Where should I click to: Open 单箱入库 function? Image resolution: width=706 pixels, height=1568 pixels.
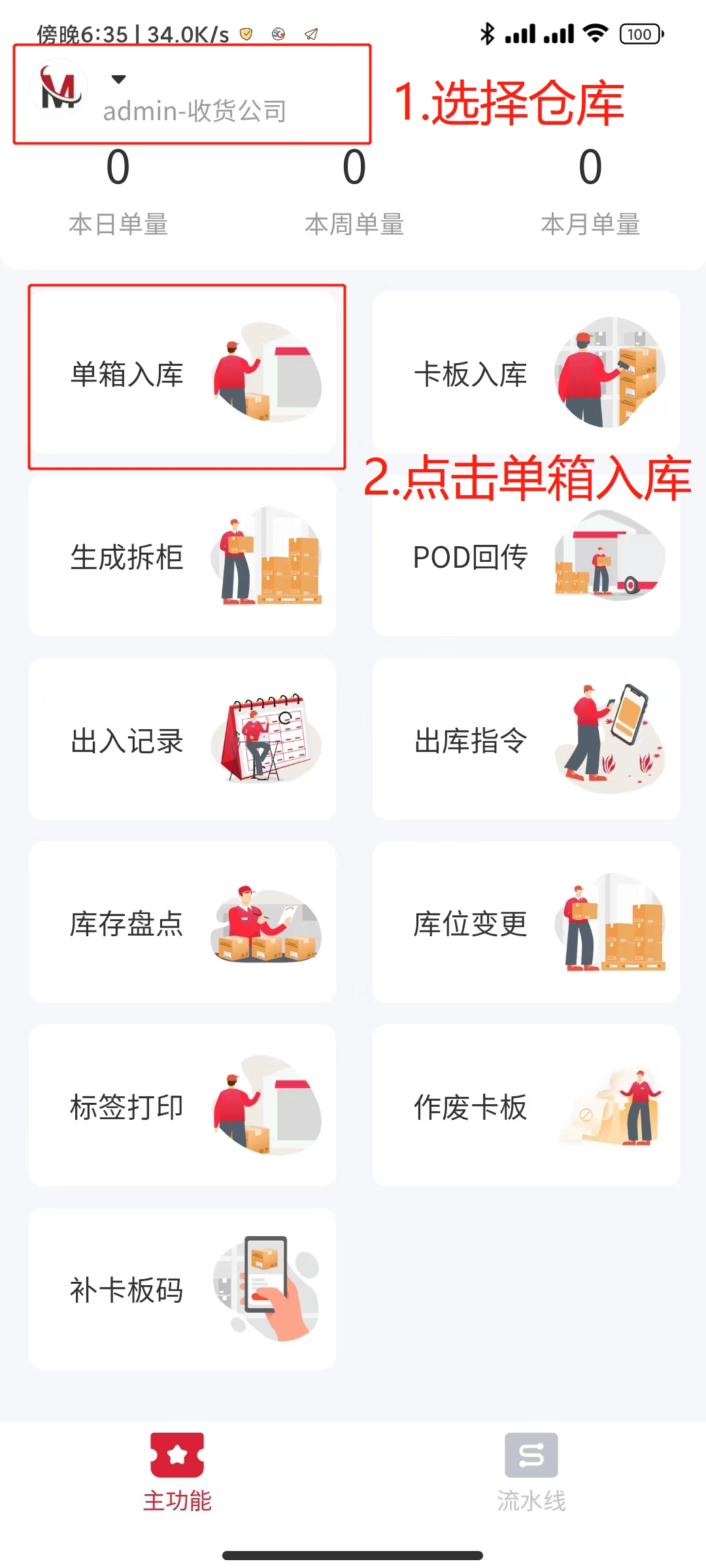click(x=182, y=374)
